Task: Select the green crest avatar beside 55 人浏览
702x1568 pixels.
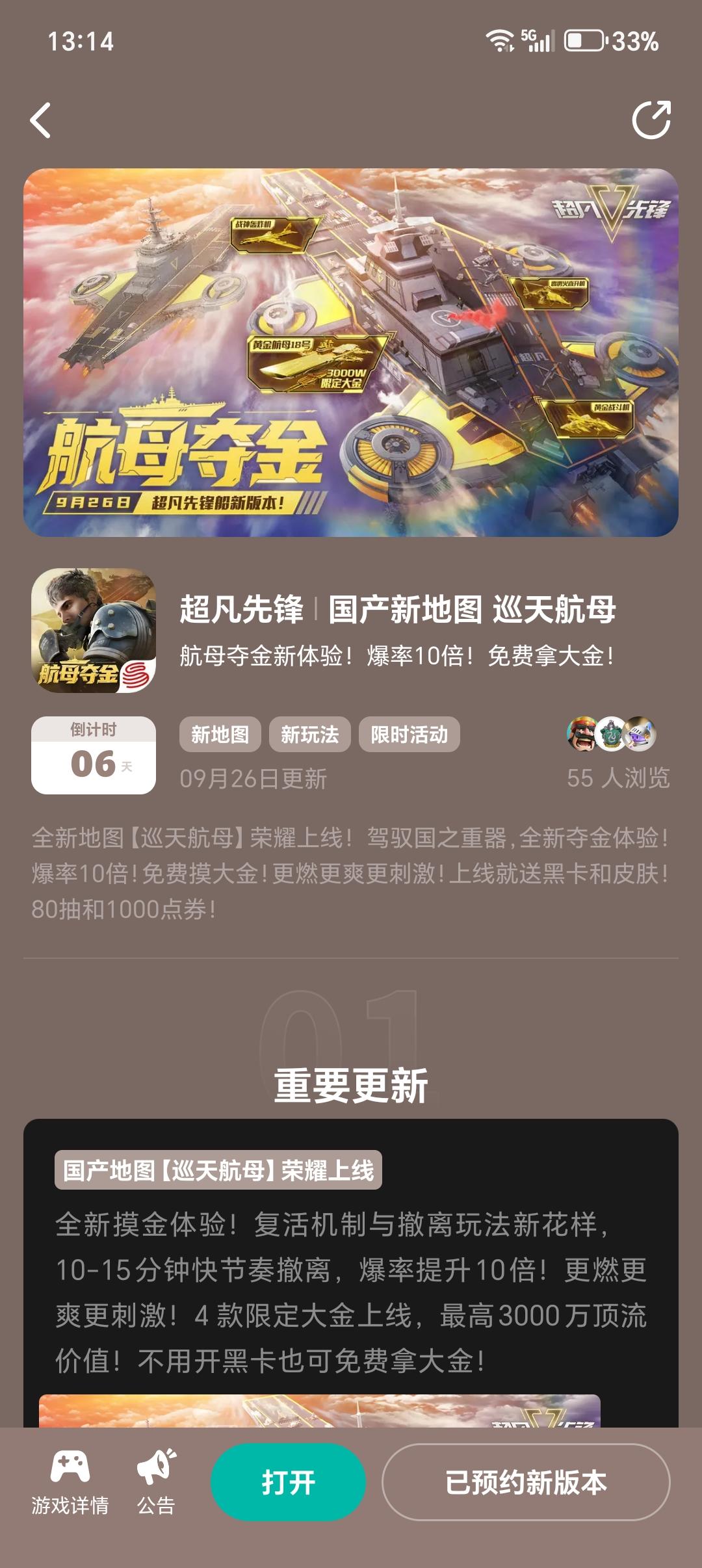Action: [611, 733]
